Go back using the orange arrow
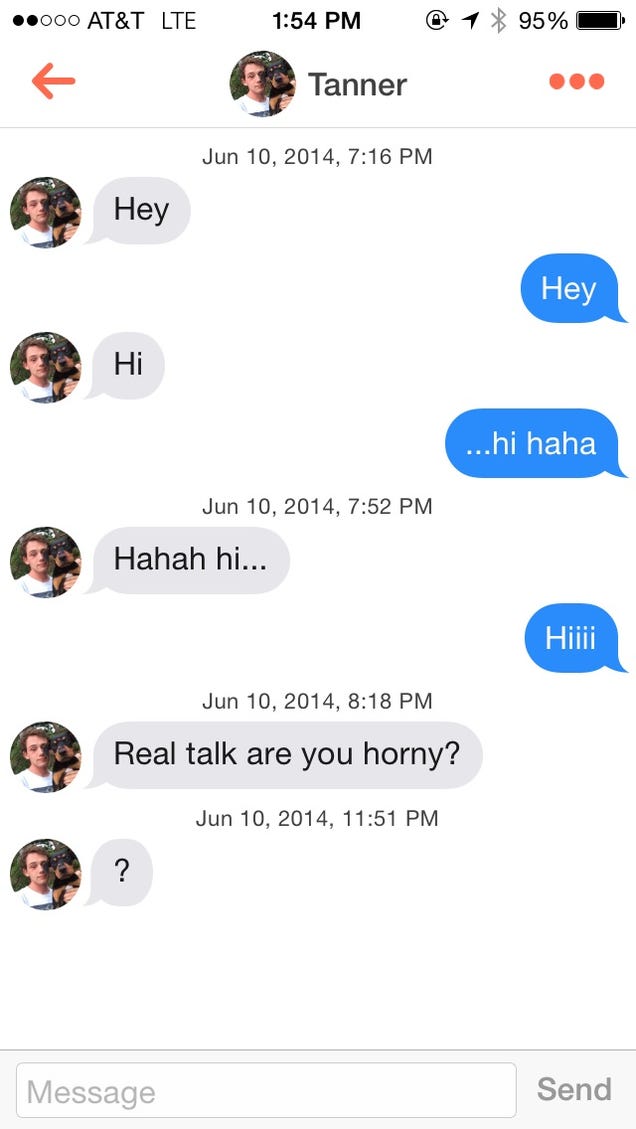This screenshot has height=1129, width=636. (53, 81)
